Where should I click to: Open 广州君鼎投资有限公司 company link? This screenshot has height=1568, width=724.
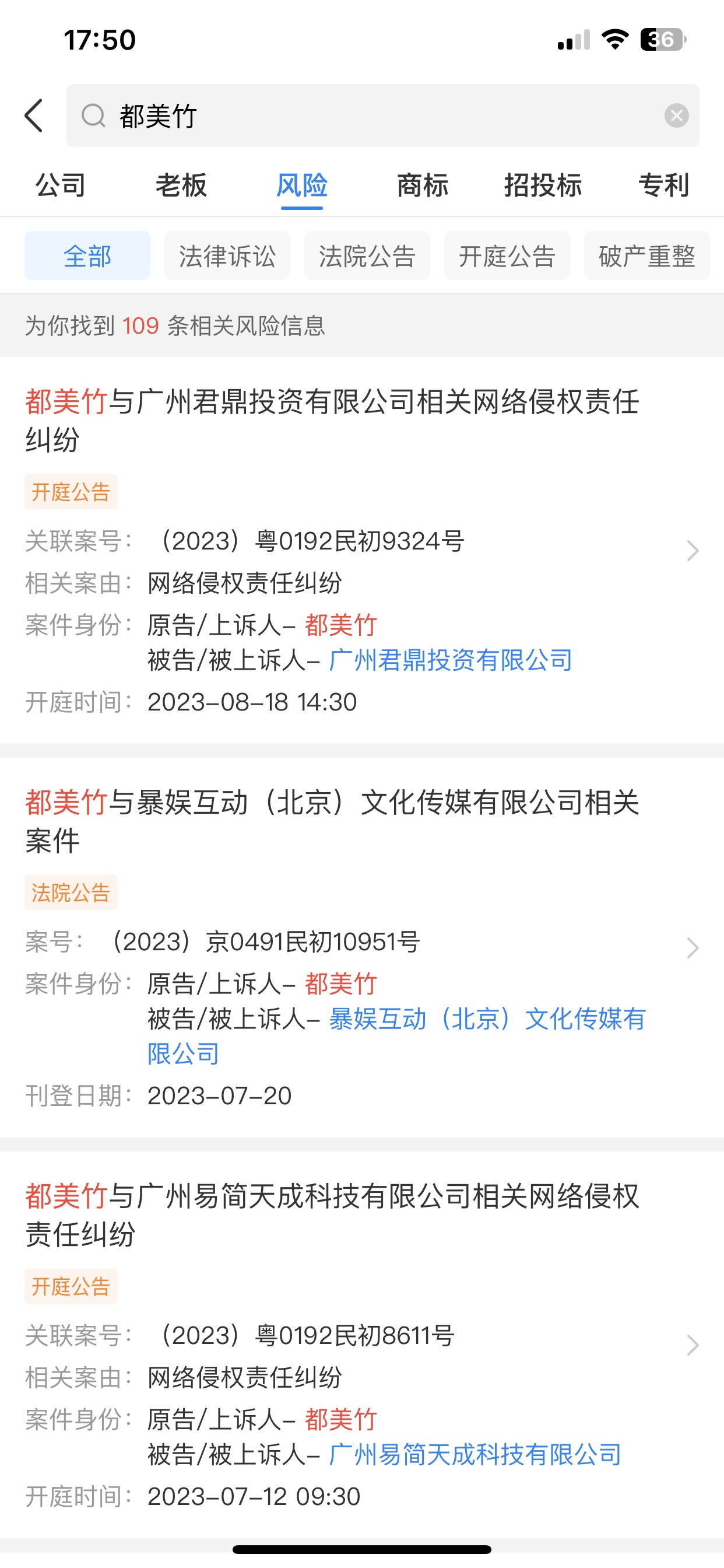pyautogui.click(x=449, y=661)
